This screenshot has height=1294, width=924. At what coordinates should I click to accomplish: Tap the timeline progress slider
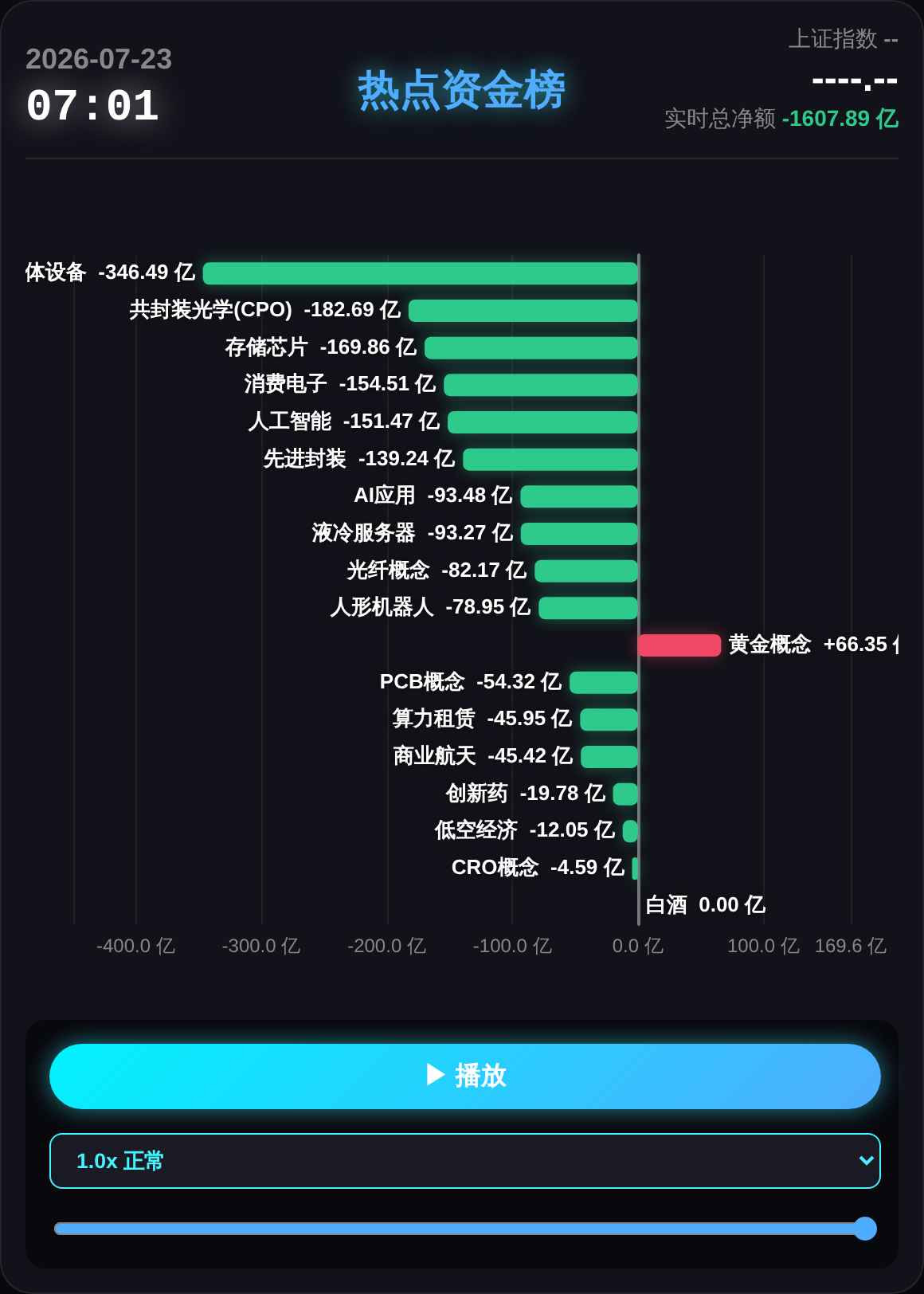465,1229
